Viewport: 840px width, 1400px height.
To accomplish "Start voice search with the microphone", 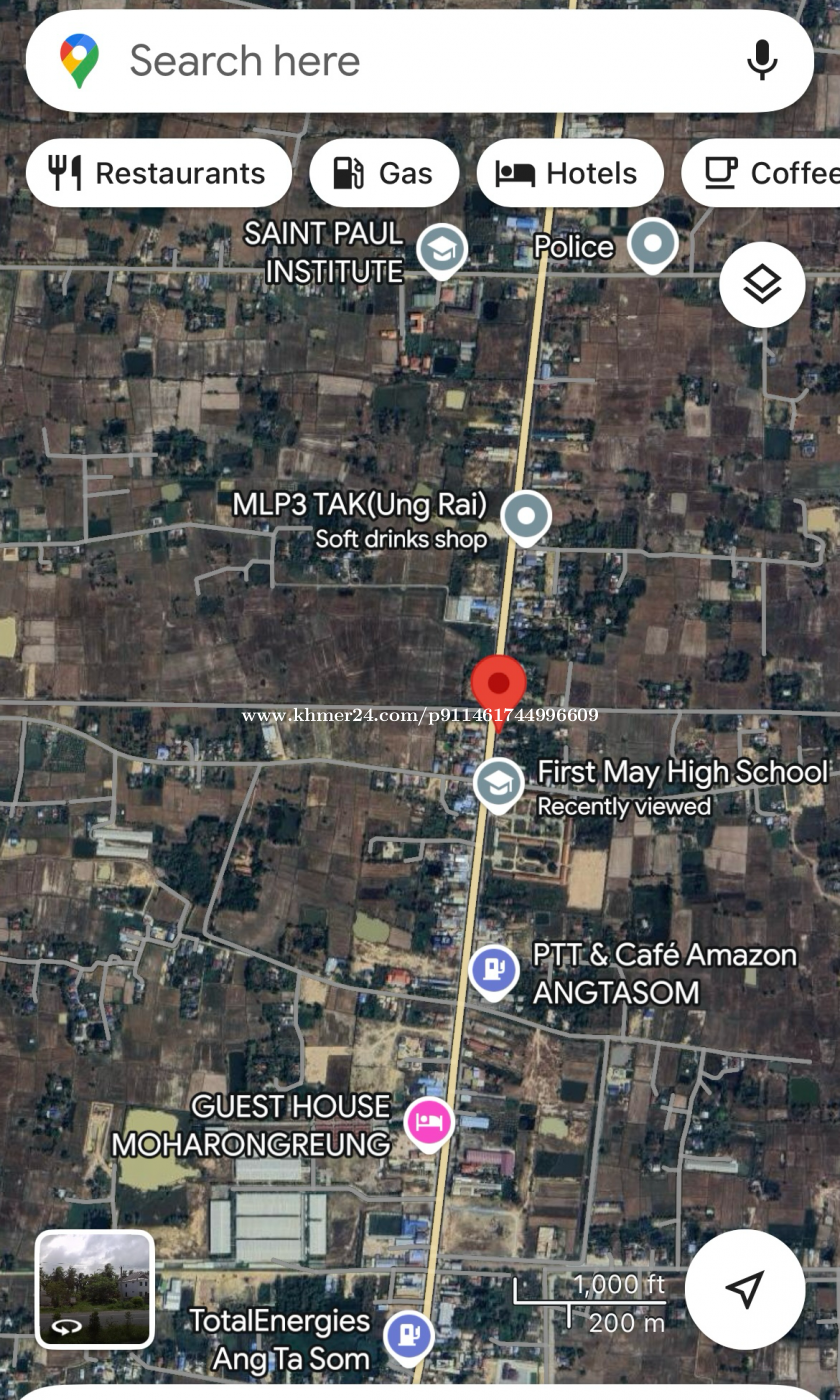I will [x=762, y=61].
